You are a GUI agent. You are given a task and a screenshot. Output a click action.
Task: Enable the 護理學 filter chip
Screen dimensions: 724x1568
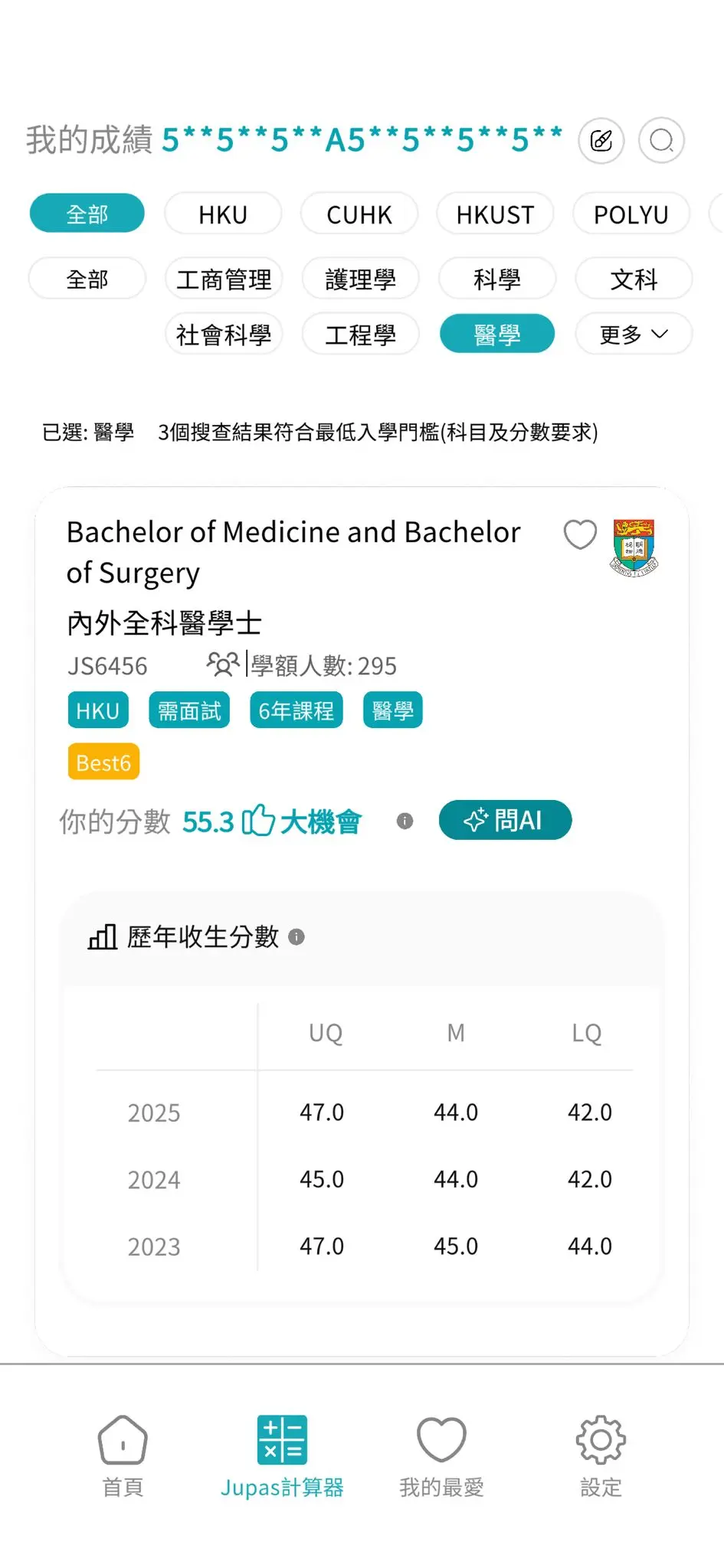pos(359,279)
